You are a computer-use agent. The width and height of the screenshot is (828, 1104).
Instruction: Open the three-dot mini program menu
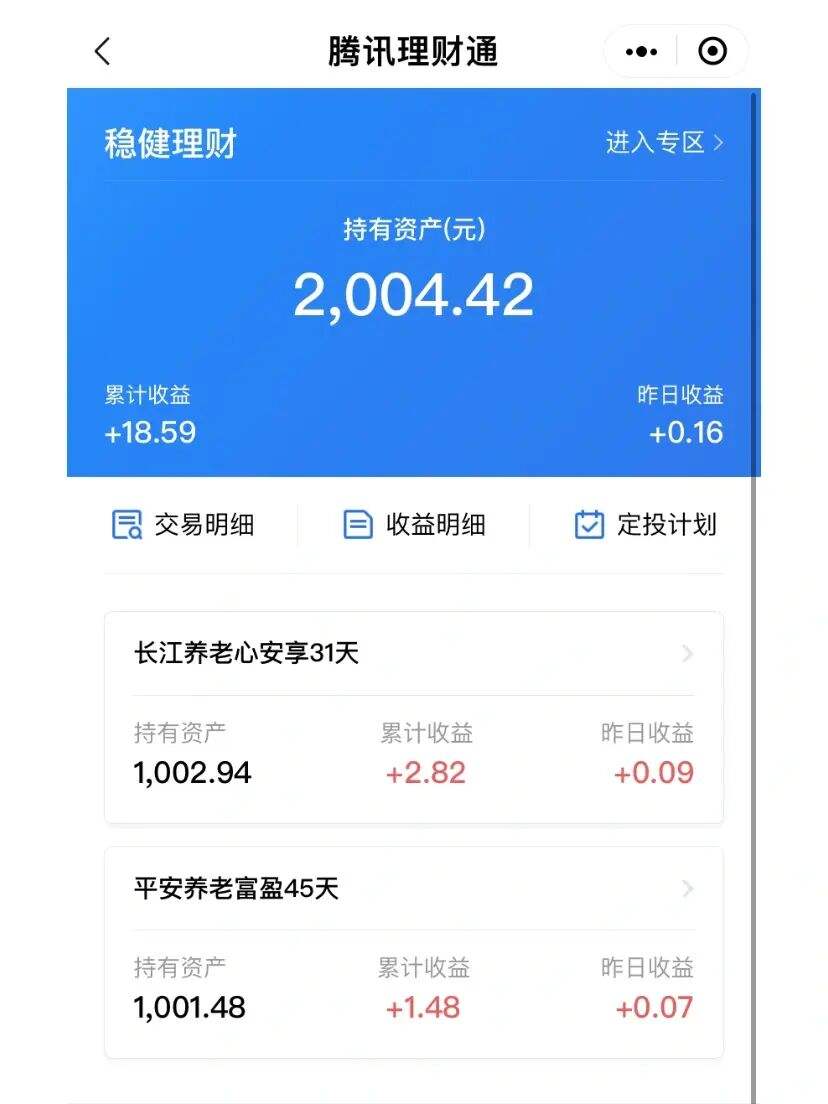(x=640, y=50)
